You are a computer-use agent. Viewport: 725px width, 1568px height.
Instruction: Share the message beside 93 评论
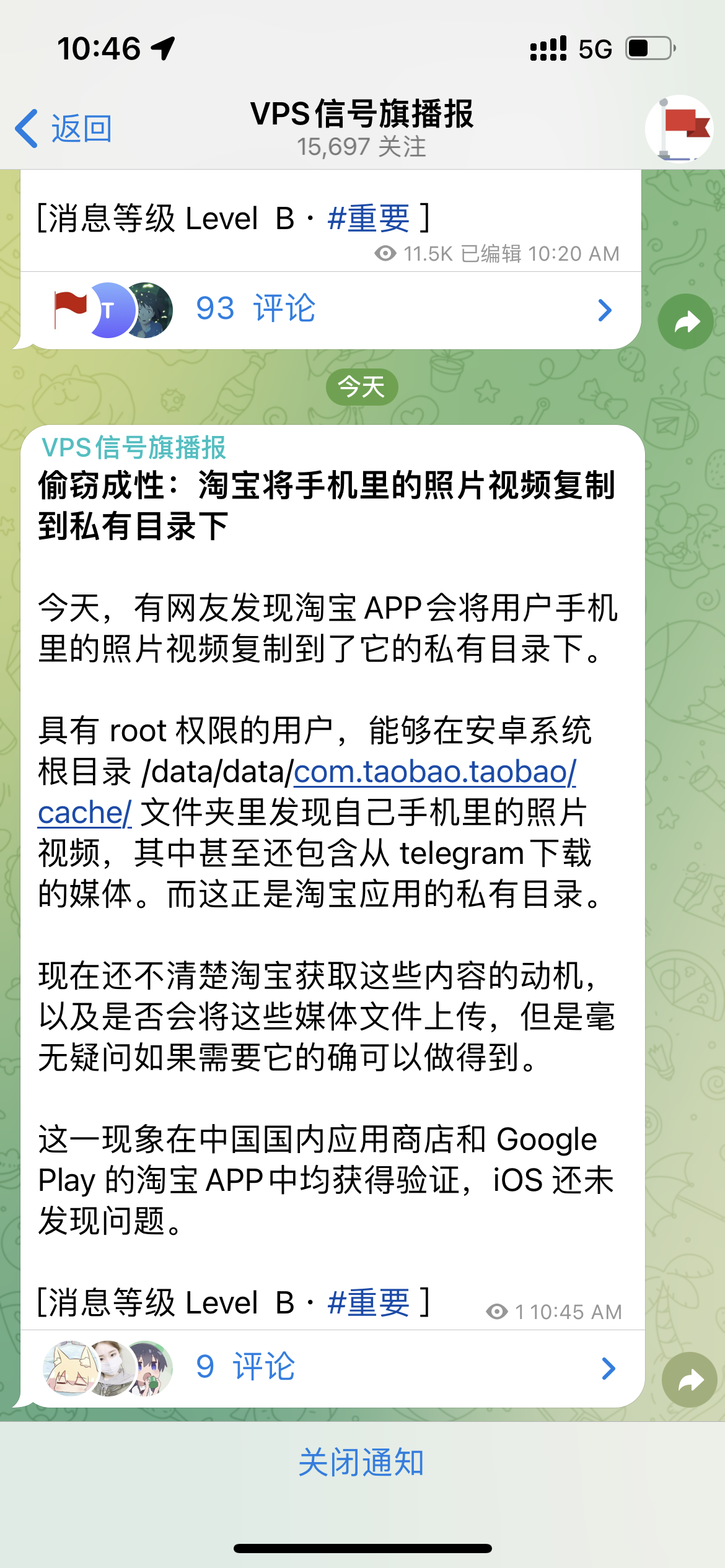[x=686, y=322]
